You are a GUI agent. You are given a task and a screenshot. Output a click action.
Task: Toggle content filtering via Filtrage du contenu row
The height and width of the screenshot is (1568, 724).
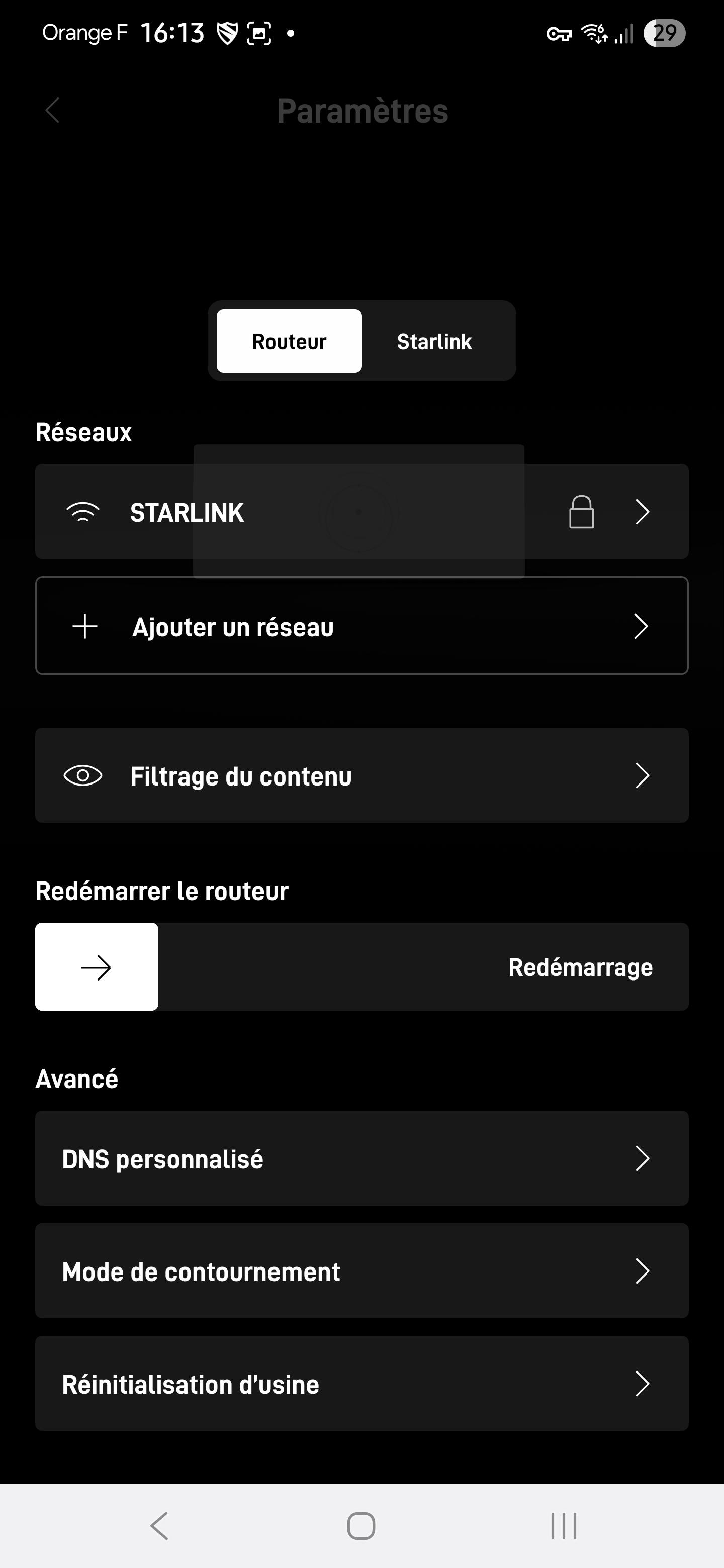[361, 775]
